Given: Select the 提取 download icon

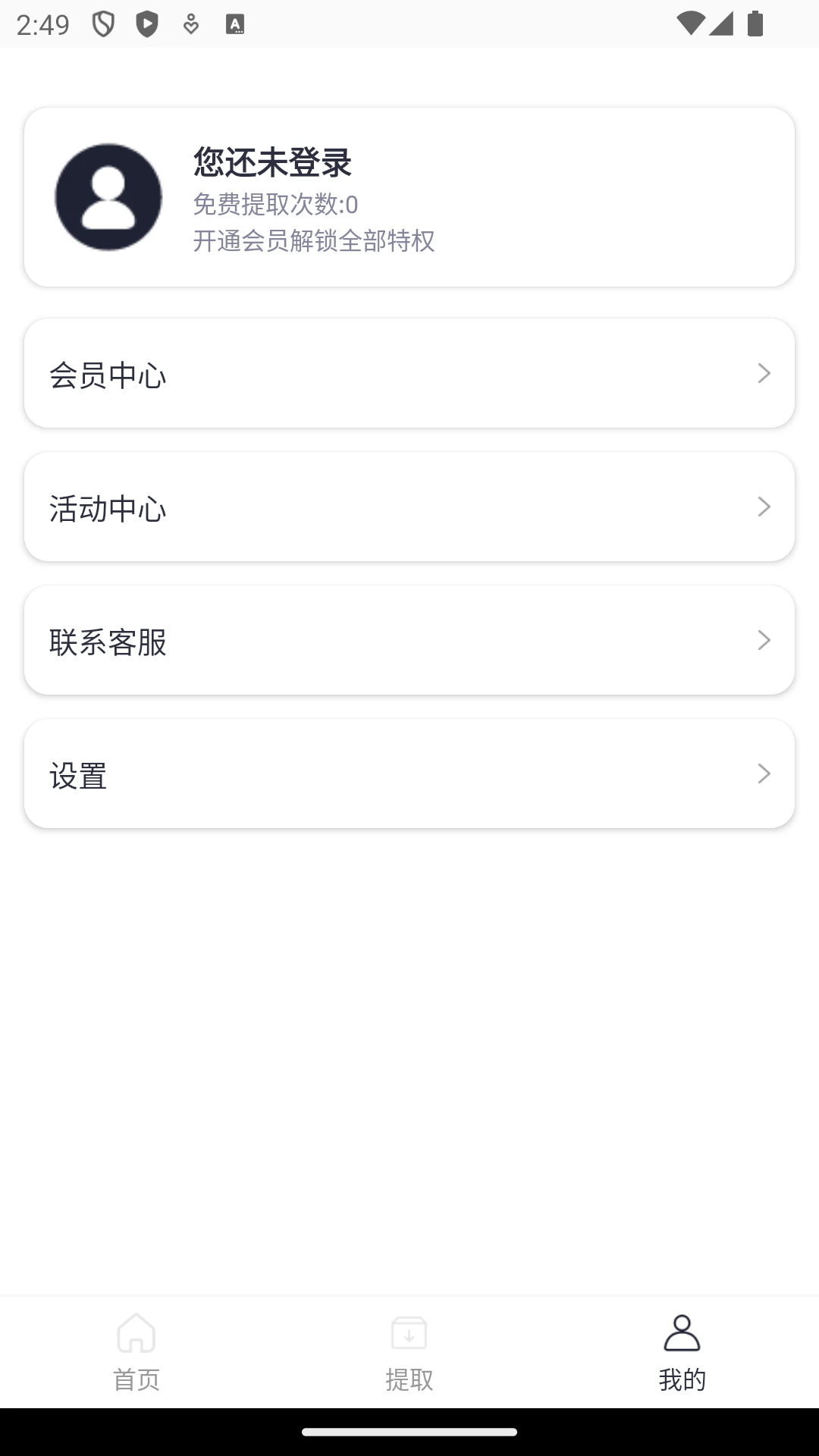Looking at the screenshot, I should [409, 1332].
